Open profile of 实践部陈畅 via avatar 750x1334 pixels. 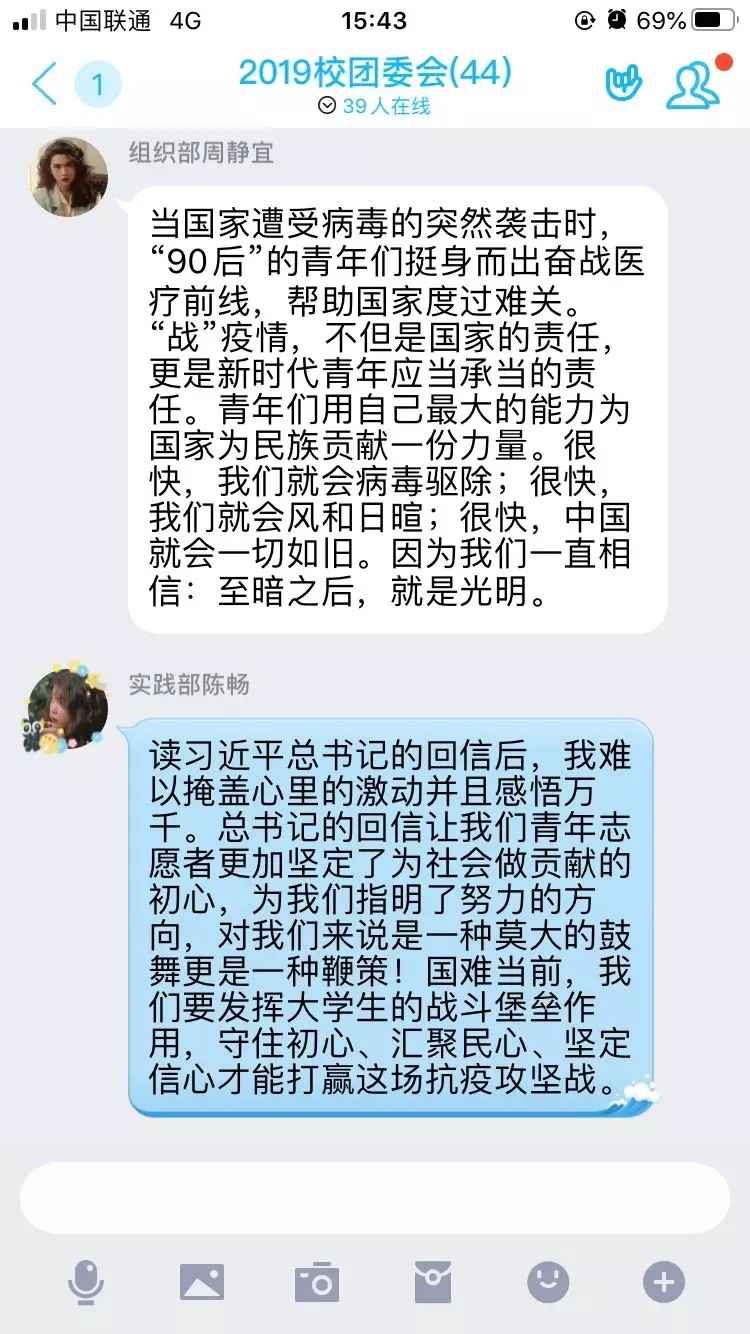pyautogui.click(x=67, y=708)
